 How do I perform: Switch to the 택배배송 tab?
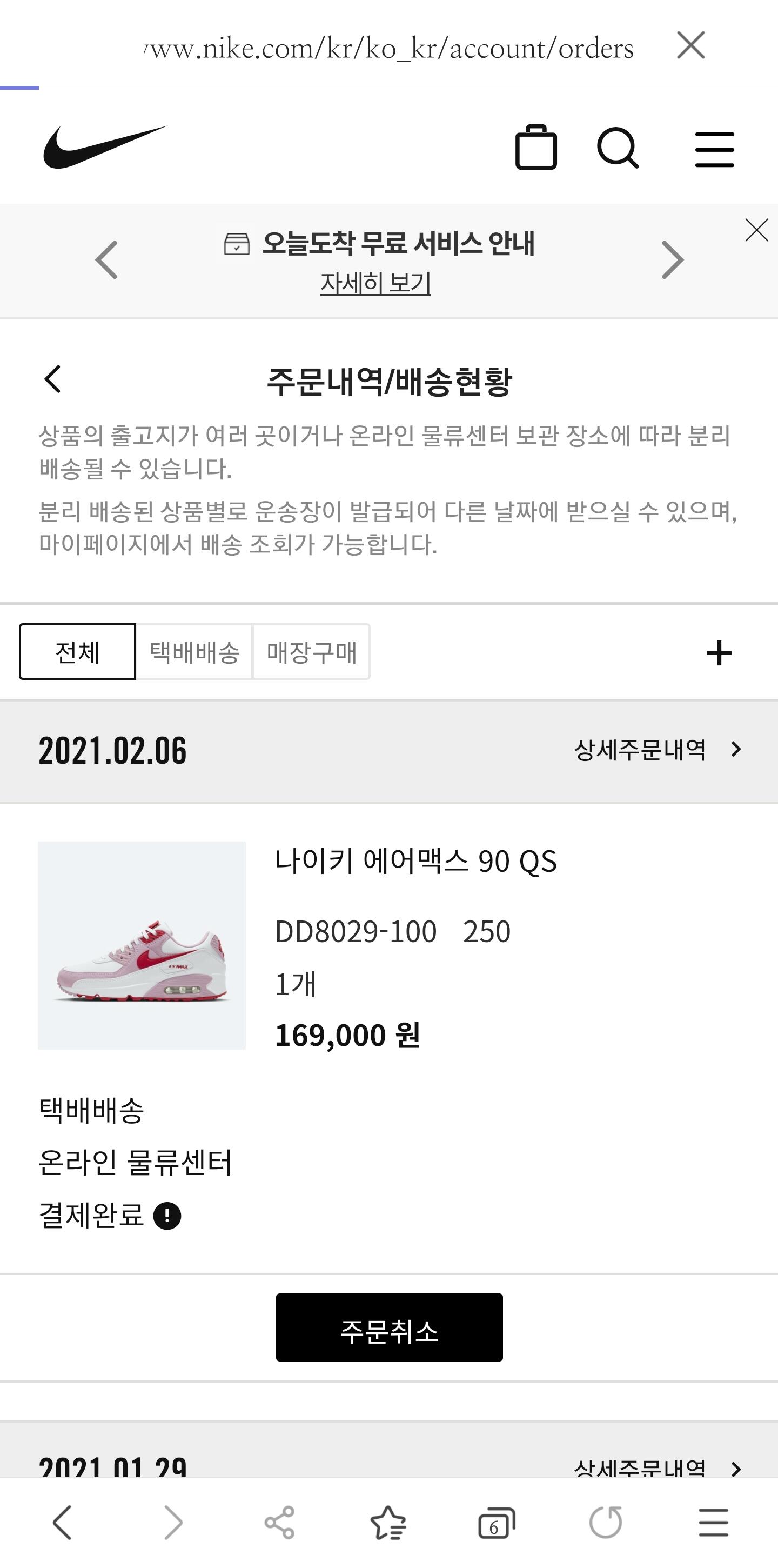[x=194, y=651]
